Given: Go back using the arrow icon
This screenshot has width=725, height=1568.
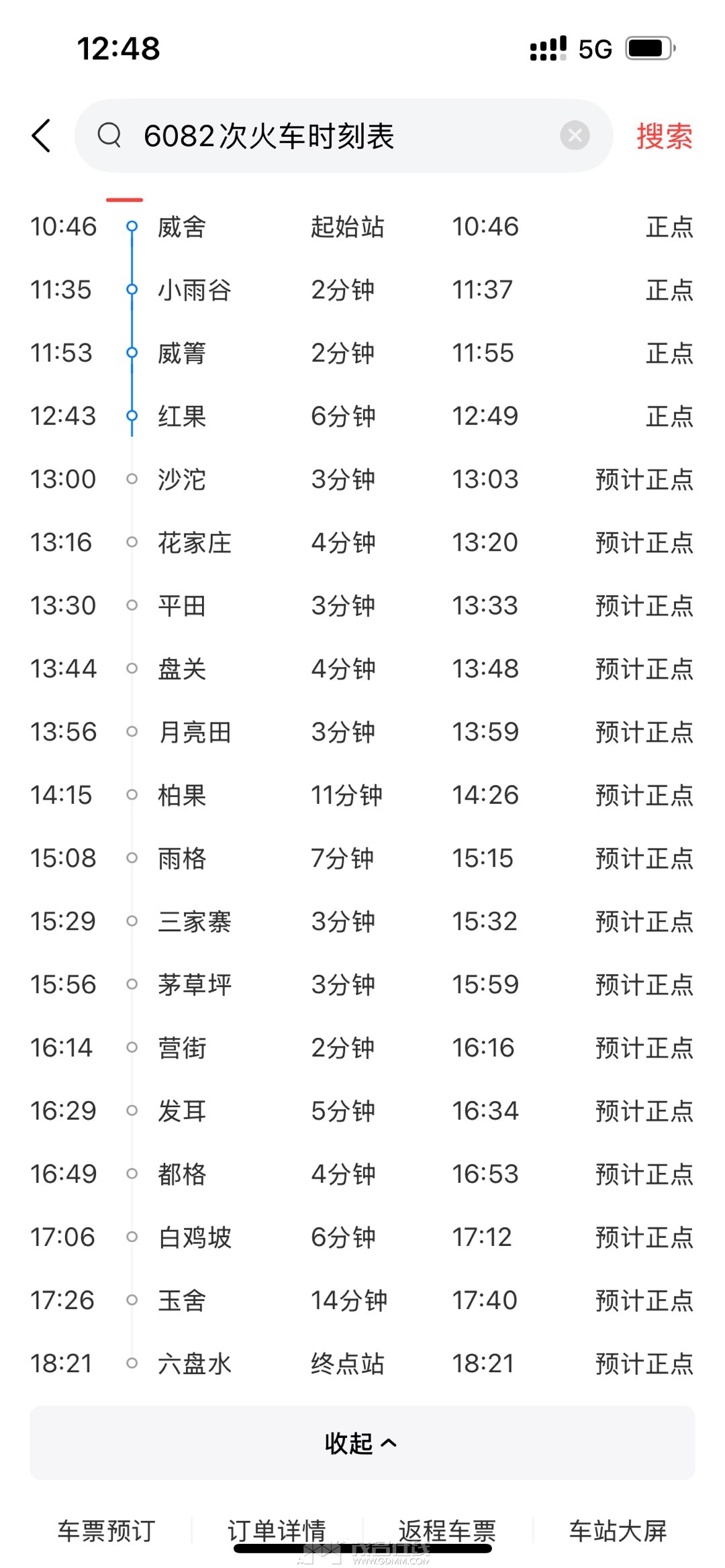Looking at the screenshot, I should coord(42,136).
